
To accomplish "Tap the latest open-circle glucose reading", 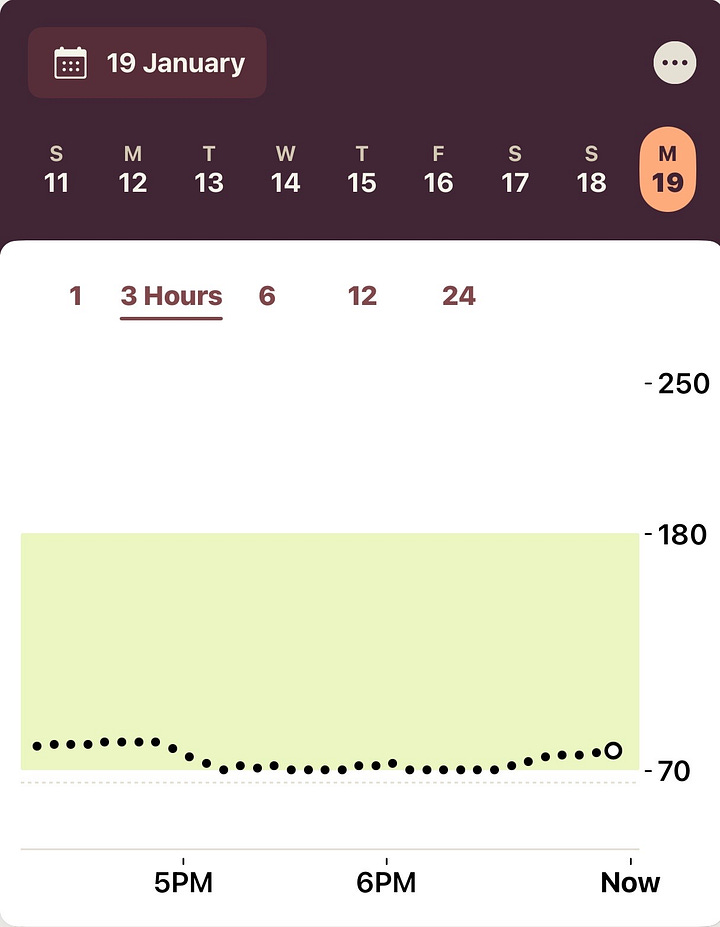I will pos(614,751).
